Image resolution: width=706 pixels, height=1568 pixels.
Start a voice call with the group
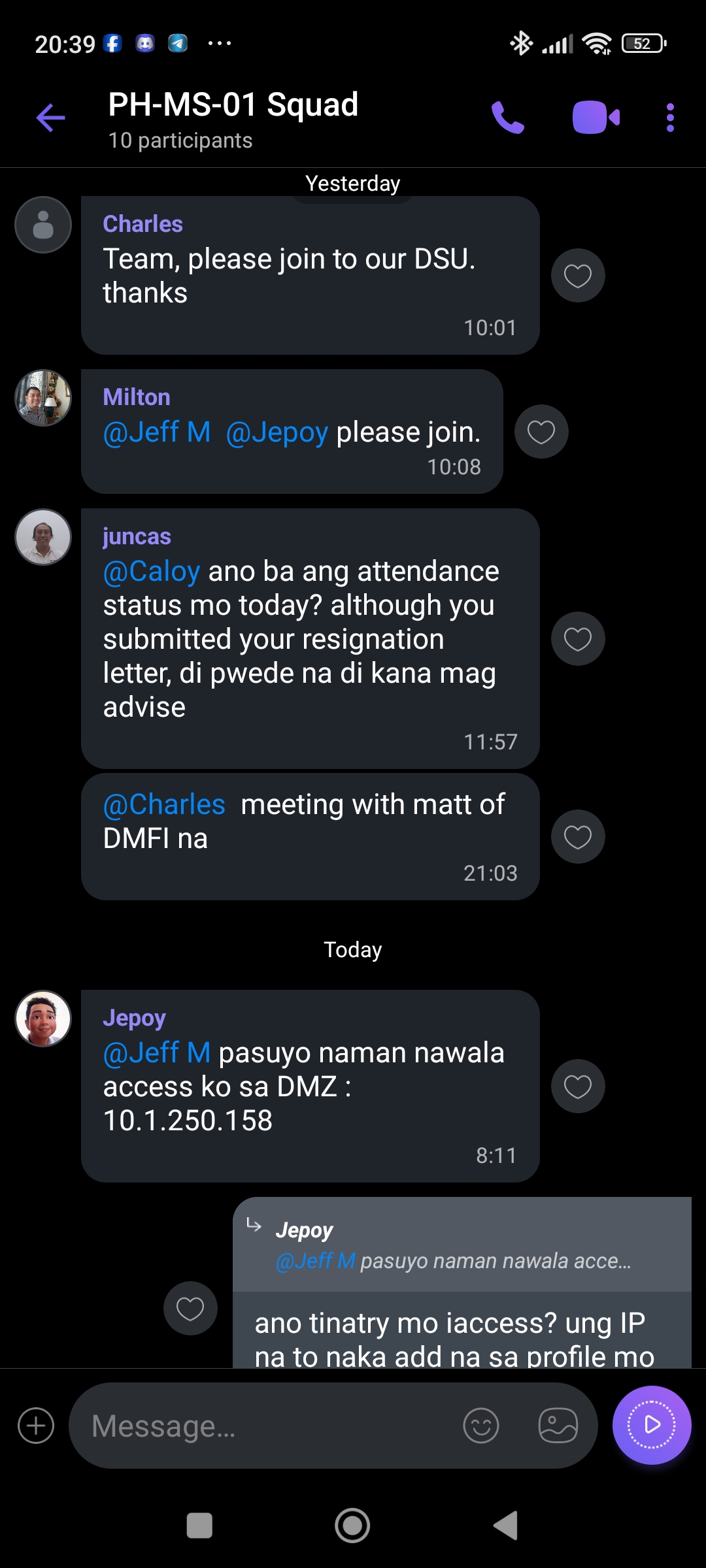508,118
